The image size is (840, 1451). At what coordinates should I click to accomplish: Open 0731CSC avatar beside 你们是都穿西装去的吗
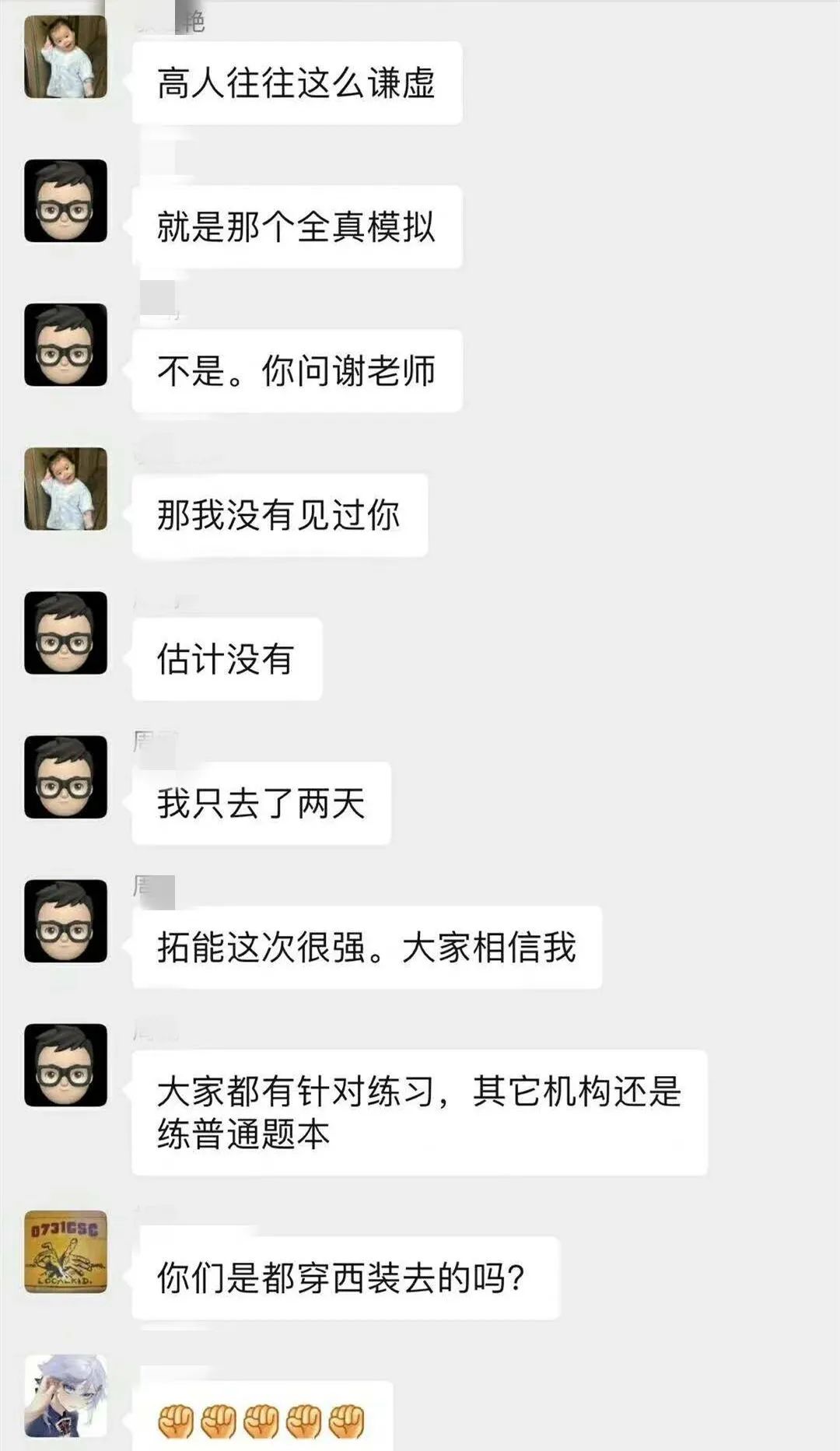[x=65, y=1252]
